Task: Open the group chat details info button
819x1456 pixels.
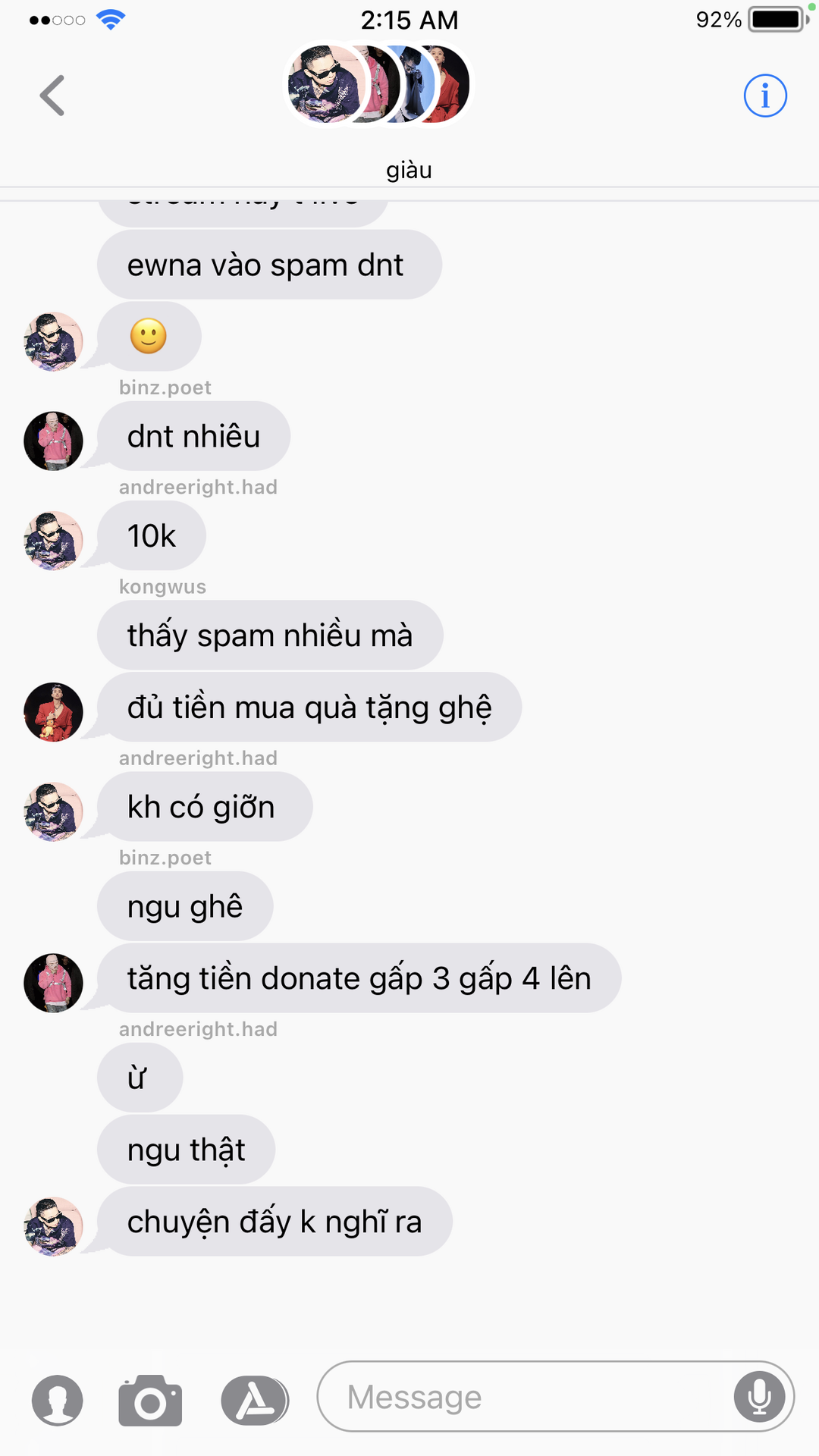Action: click(764, 96)
